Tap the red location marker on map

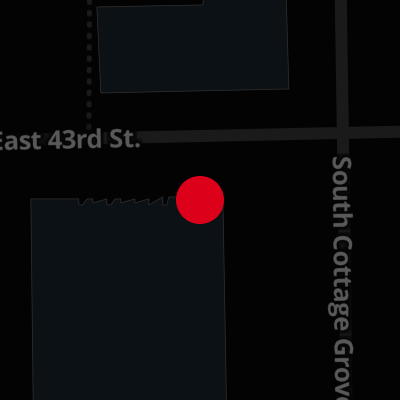(200, 200)
